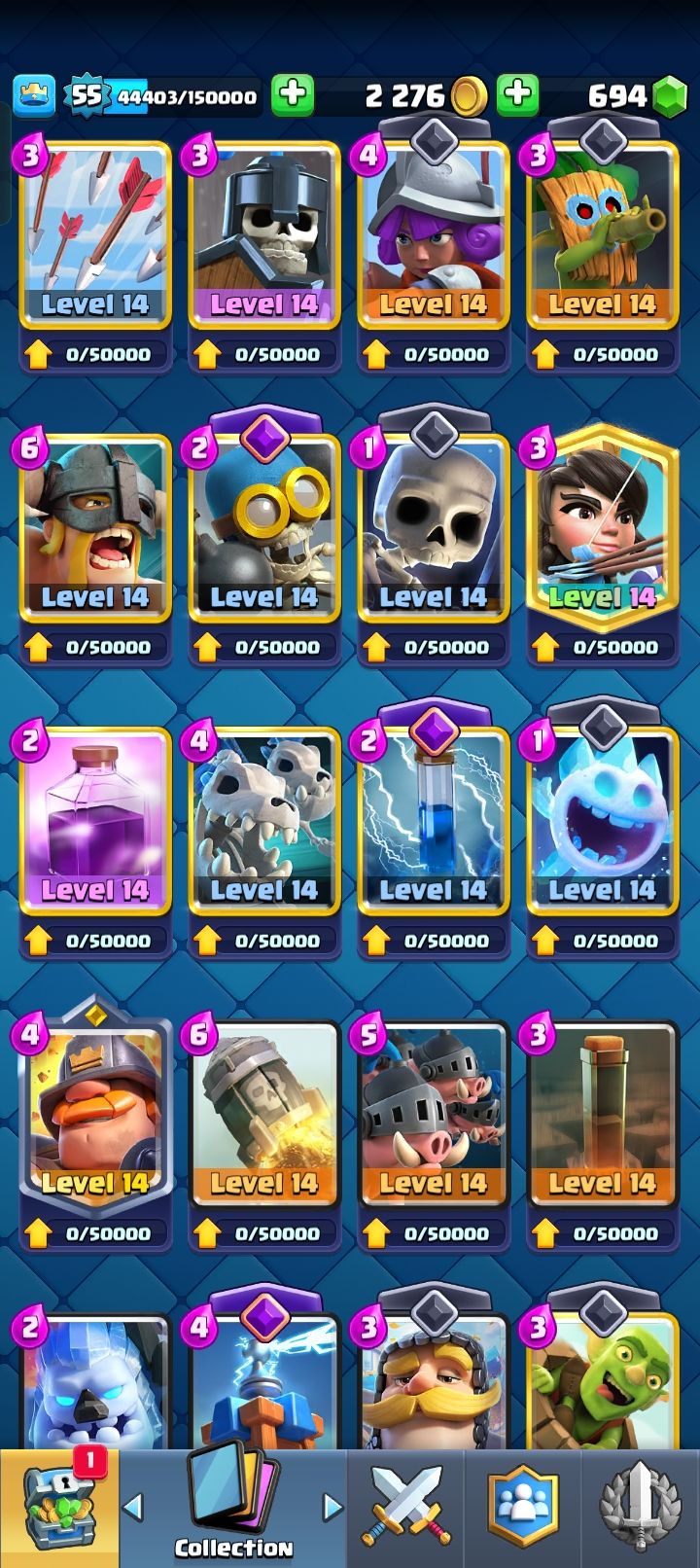Open the player profile crown icon
This screenshot has width=700, height=1568.
point(33,94)
